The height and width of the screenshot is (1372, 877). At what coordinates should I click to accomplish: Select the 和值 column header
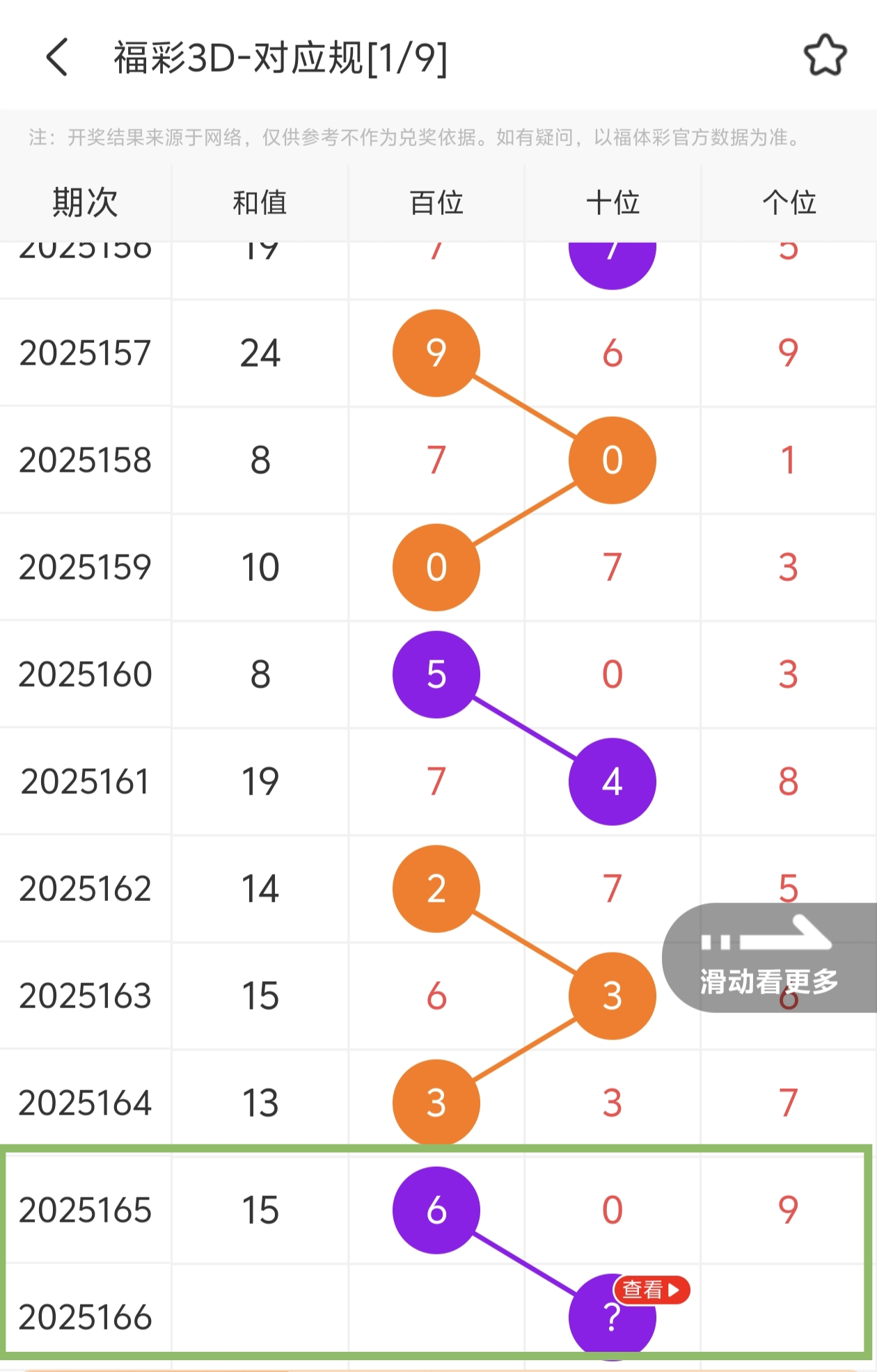coord(260,202)
